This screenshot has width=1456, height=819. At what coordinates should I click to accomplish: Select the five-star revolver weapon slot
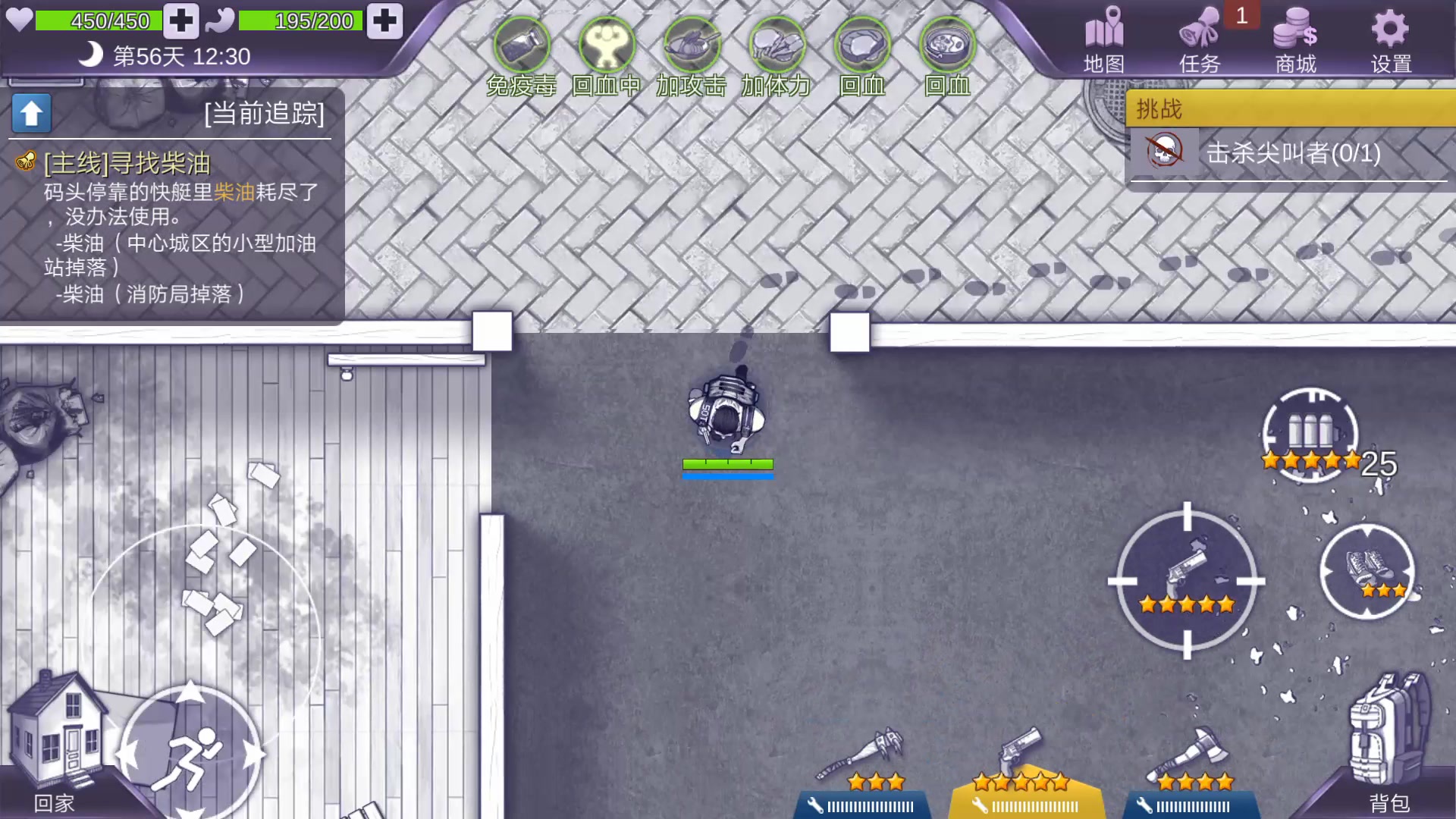[1024, 766]
